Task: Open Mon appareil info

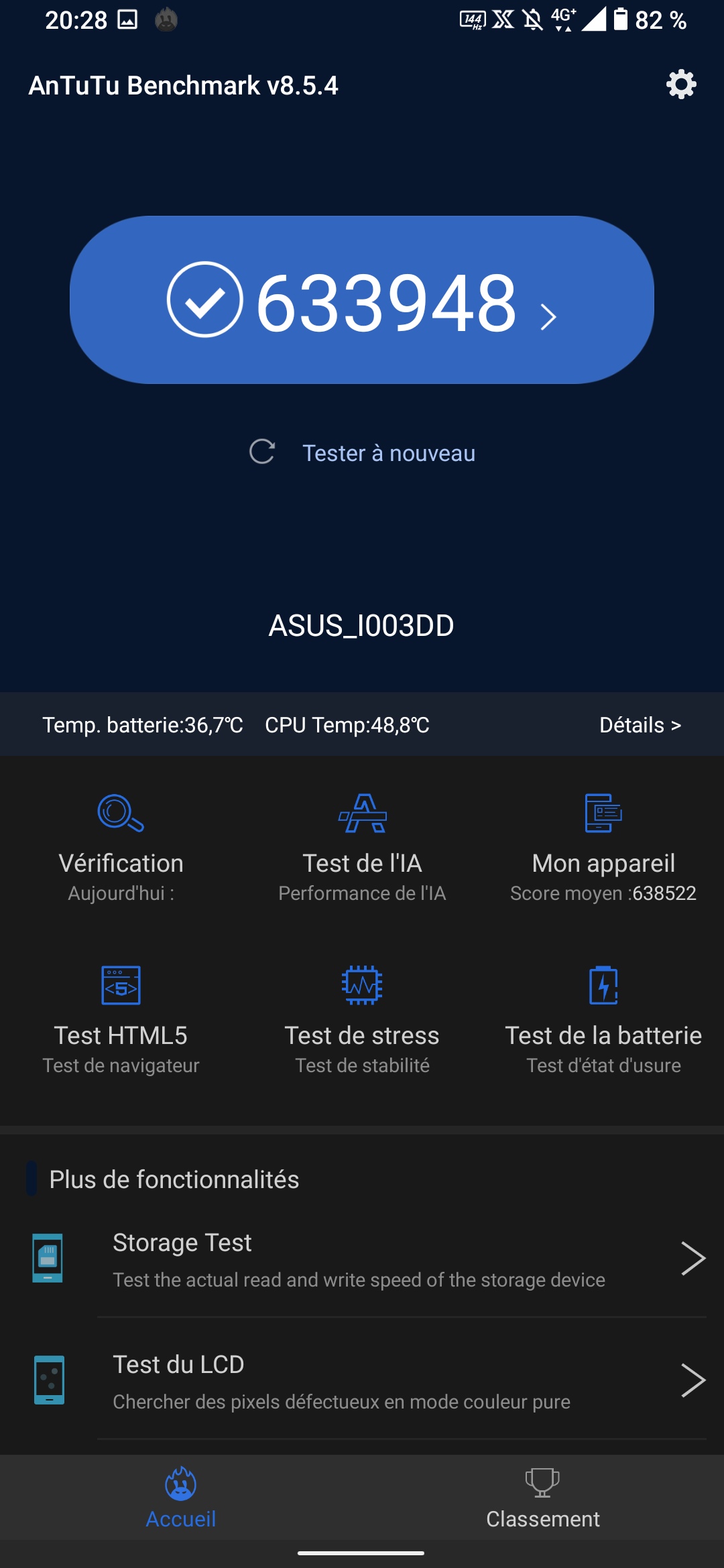Action: (x=603, y=847)
